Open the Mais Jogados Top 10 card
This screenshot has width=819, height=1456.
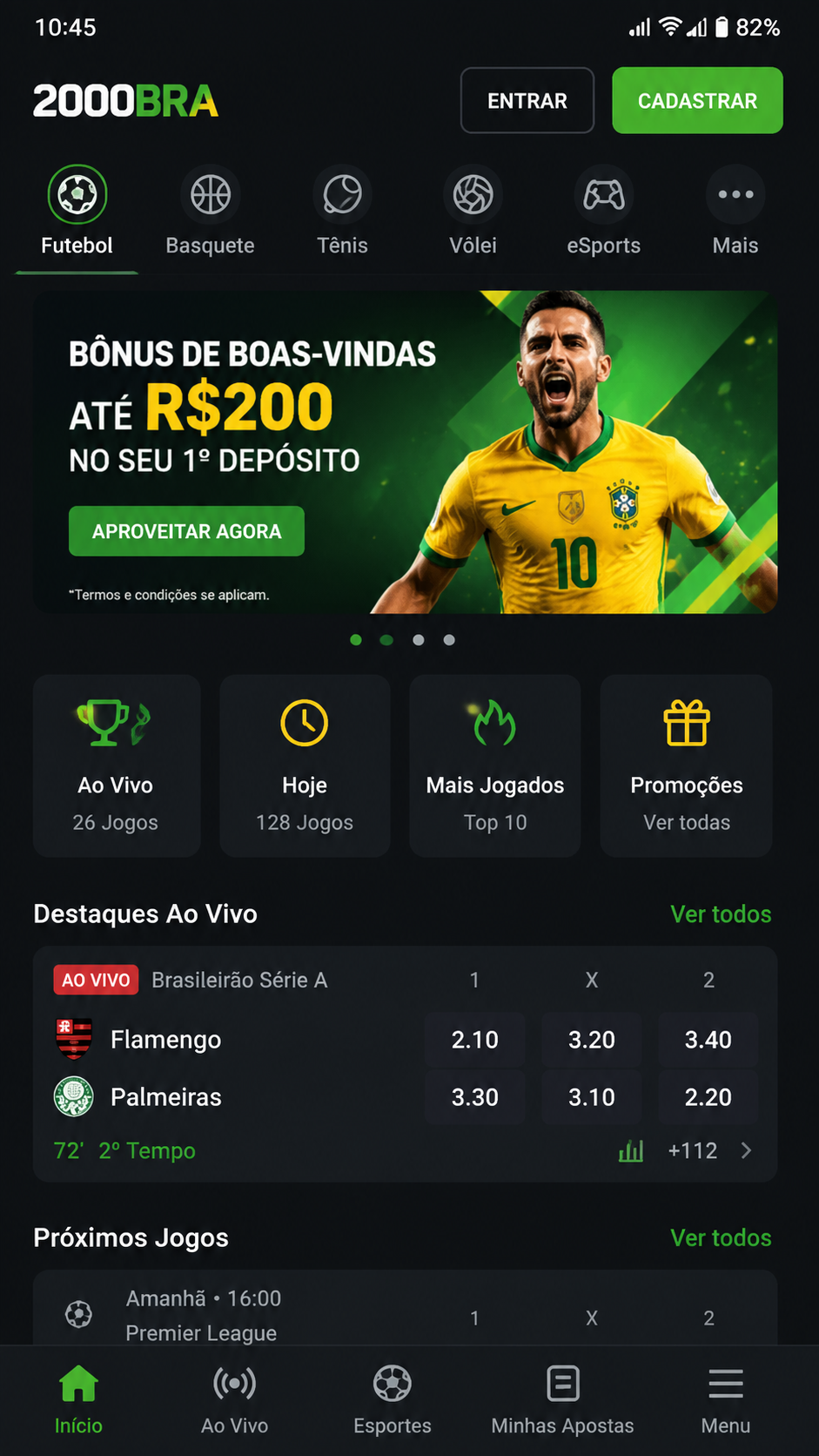click(494, 765)
